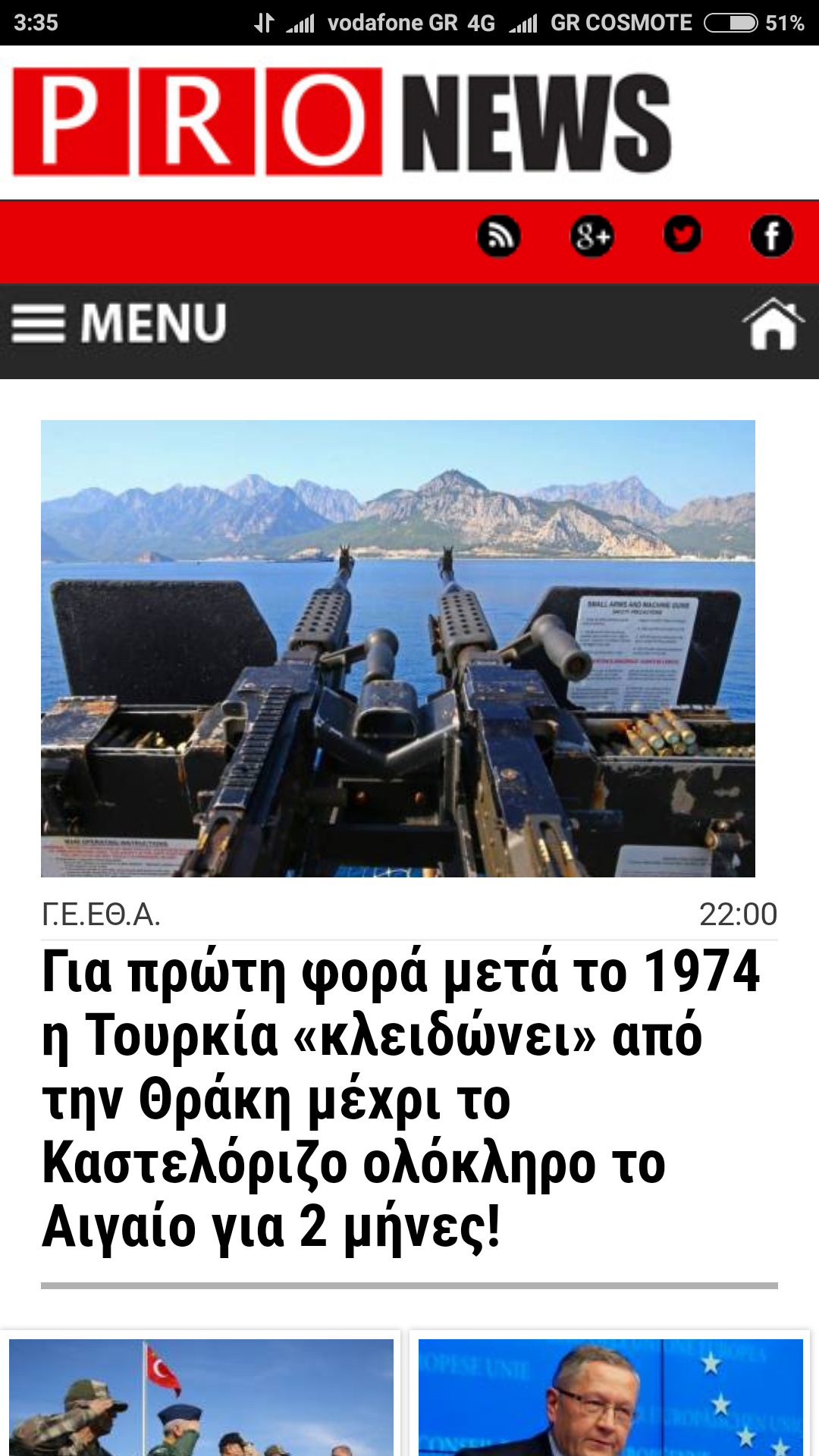This screenshot has height=1456, width=819.
Task: Open the RSS feed icon
Action: point(498,236)
